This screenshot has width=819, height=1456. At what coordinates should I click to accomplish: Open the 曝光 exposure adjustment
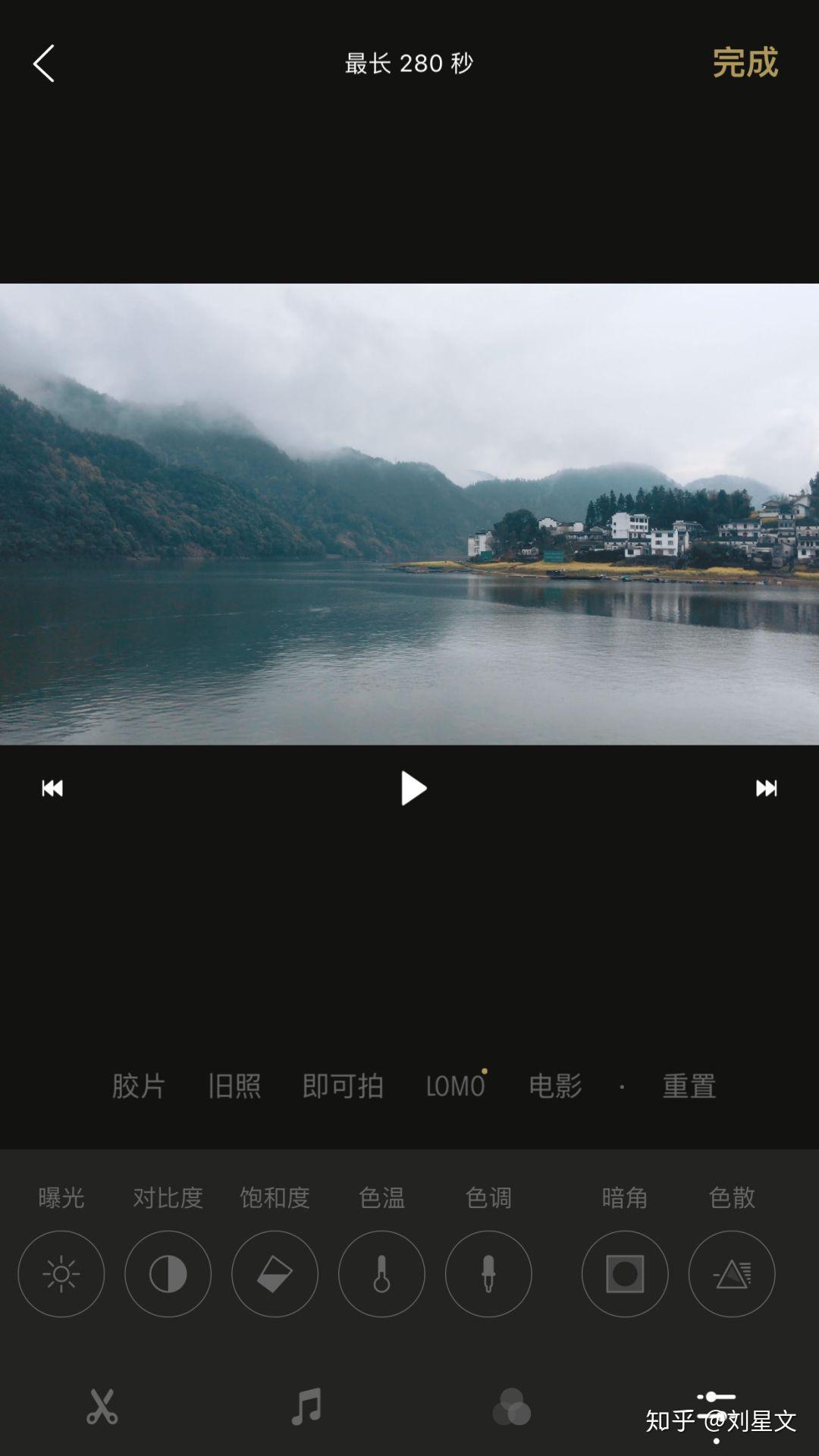(x=61, y=1274)
